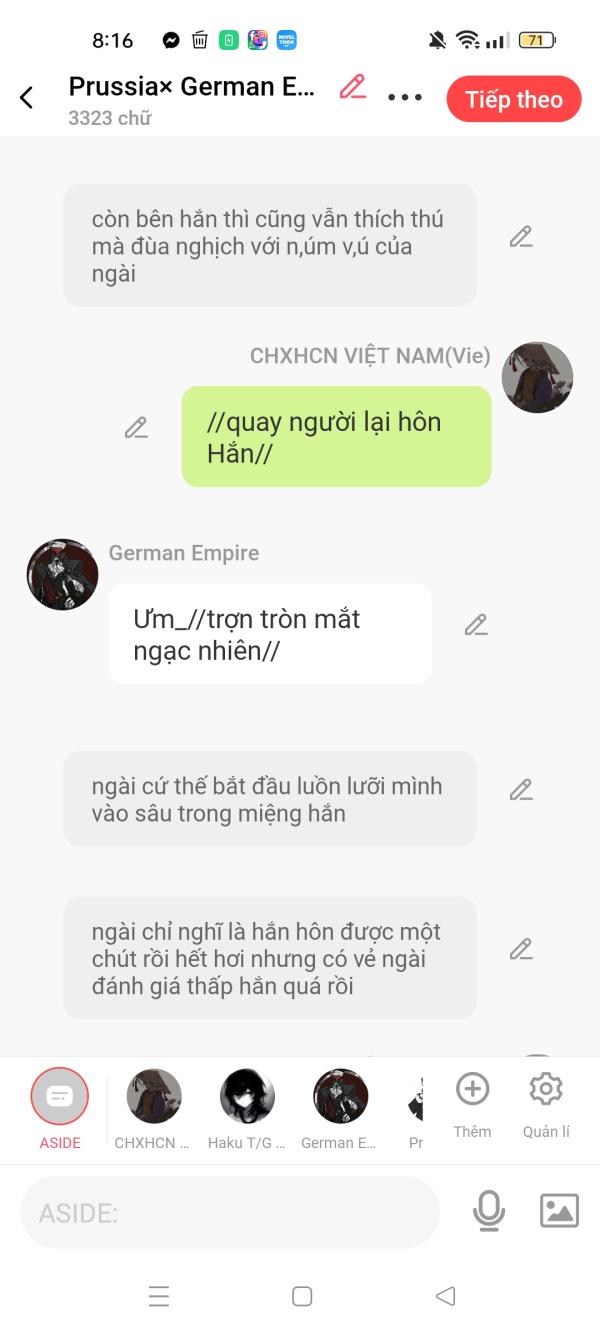The width and height of the screenshot is (600, 1333).
Task: Go to the system home screen
Action: 301,1297
